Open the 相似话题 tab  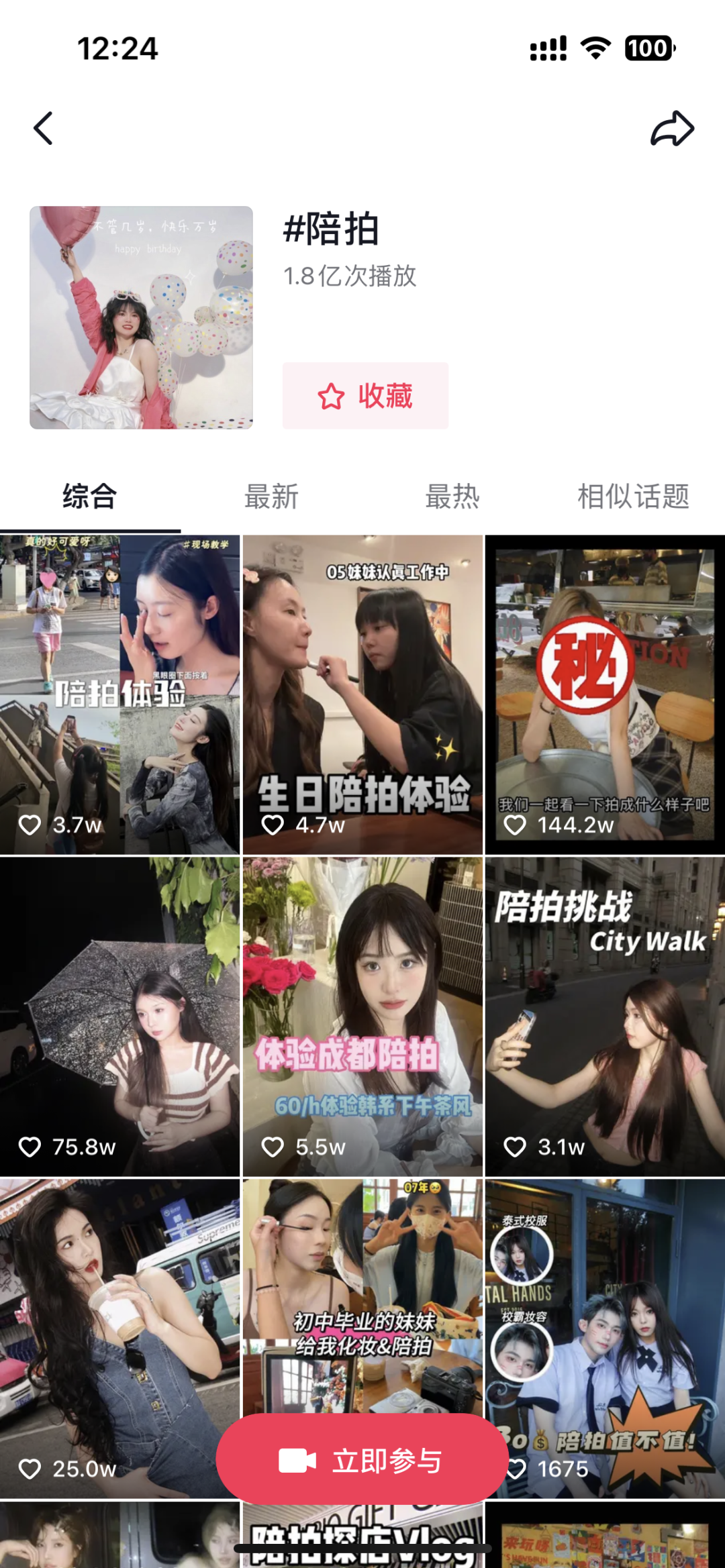point(633,497)
